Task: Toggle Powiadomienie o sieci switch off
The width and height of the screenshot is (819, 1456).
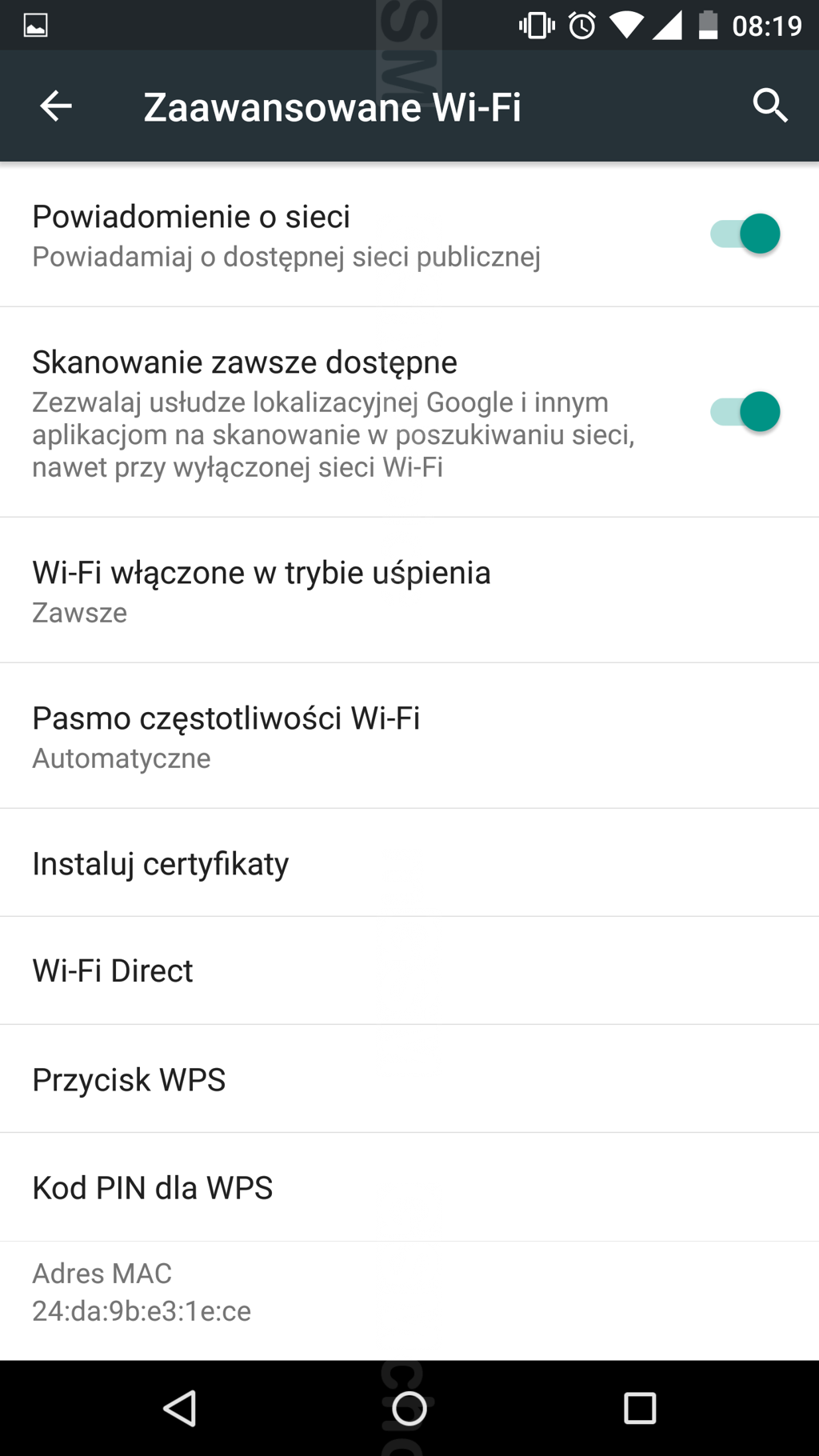Action: tap(745, 234)
